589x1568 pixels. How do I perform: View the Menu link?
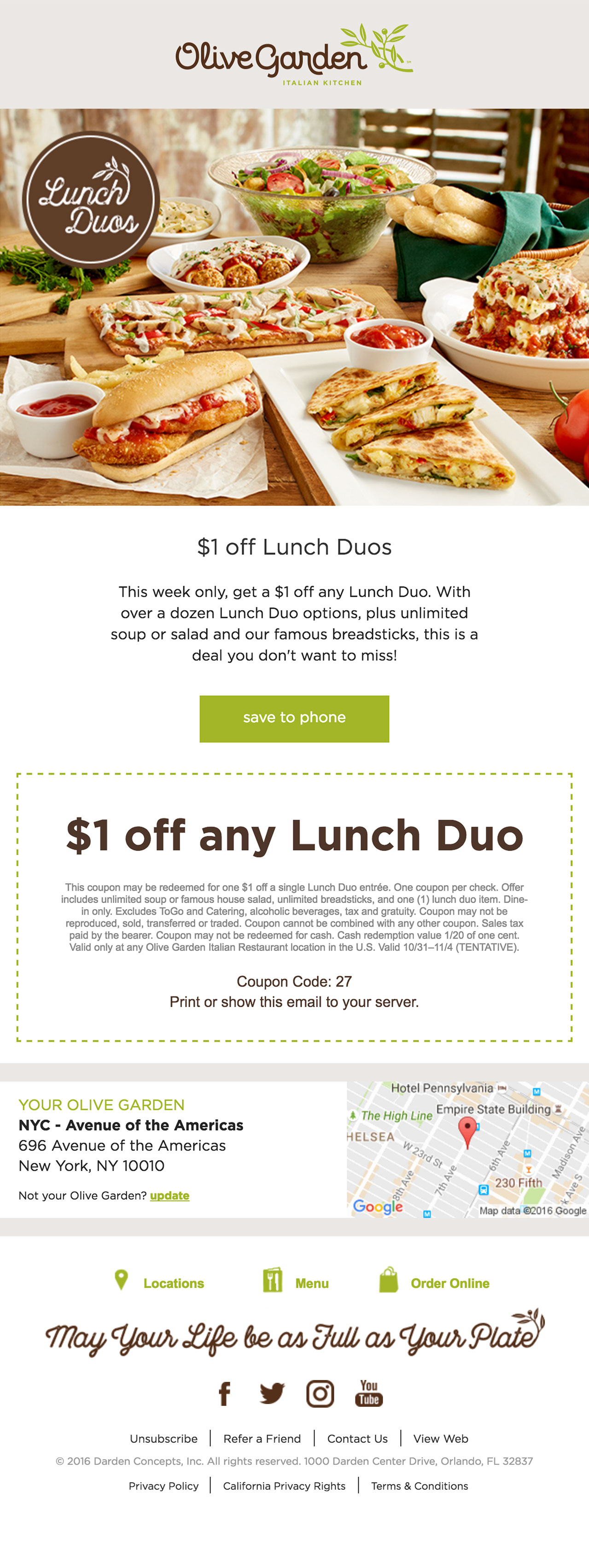click(311, 1283)
